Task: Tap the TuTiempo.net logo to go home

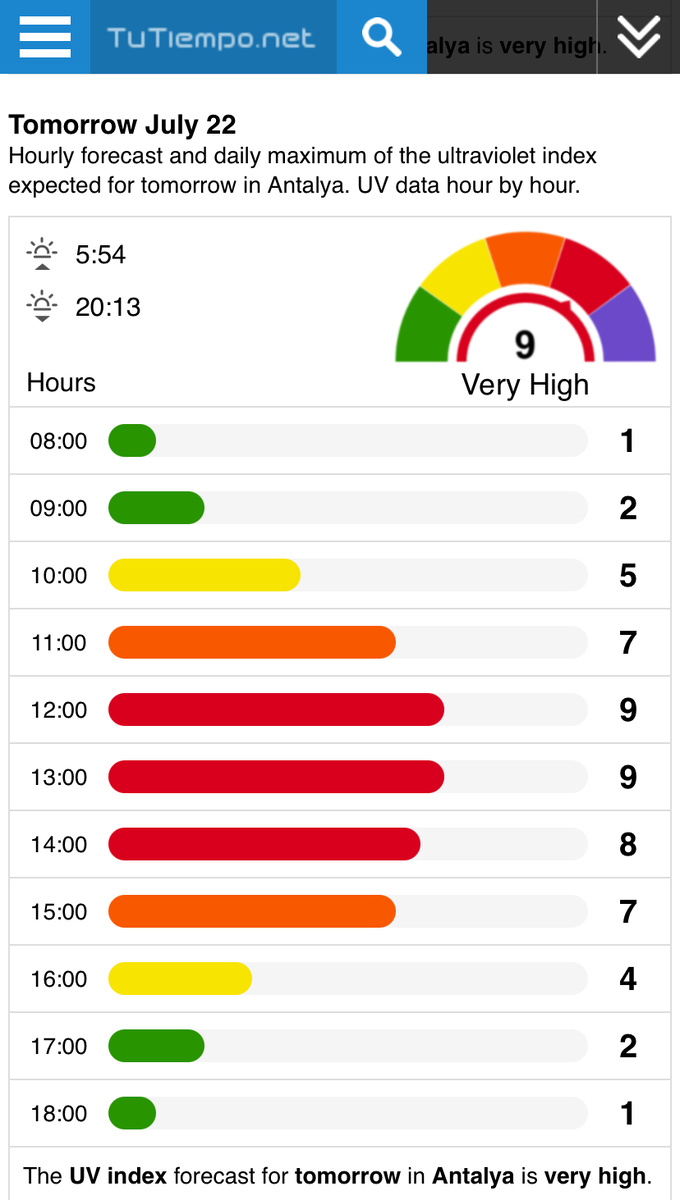Action: pos(211,38)
